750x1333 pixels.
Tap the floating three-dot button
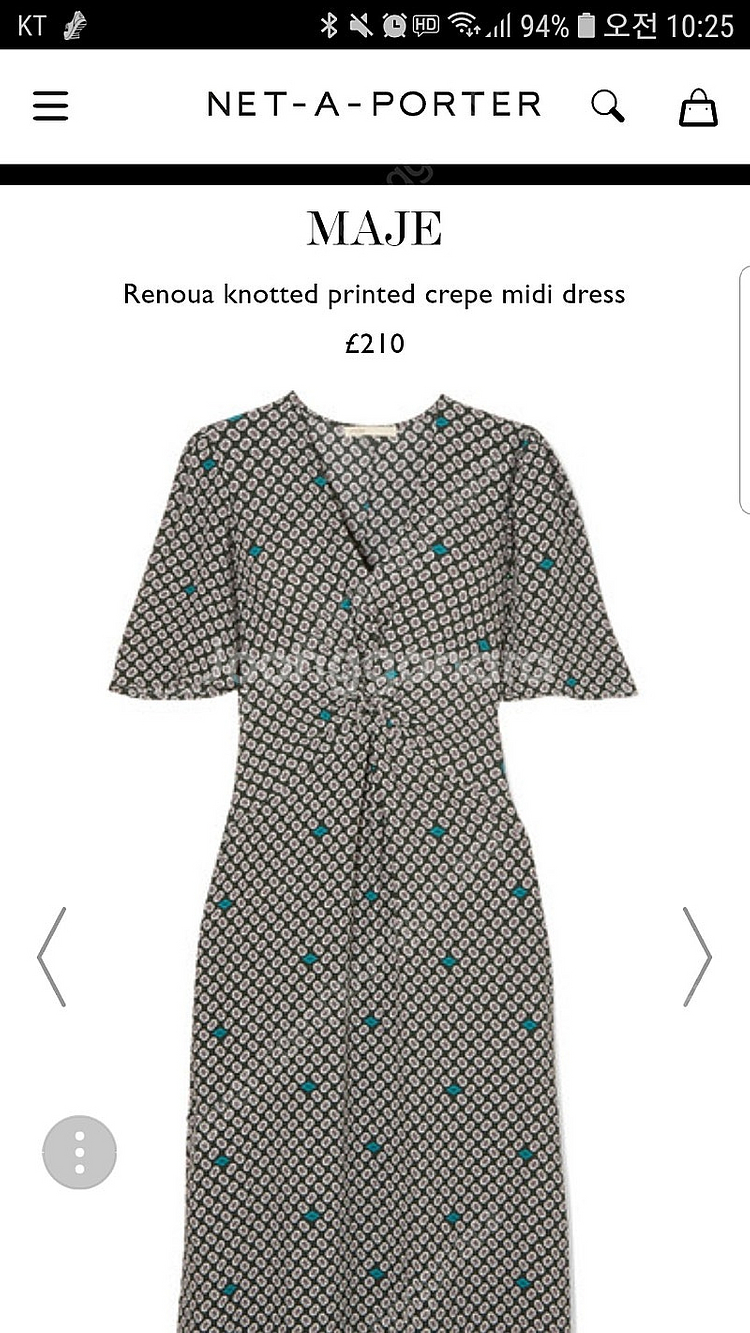80,1152
